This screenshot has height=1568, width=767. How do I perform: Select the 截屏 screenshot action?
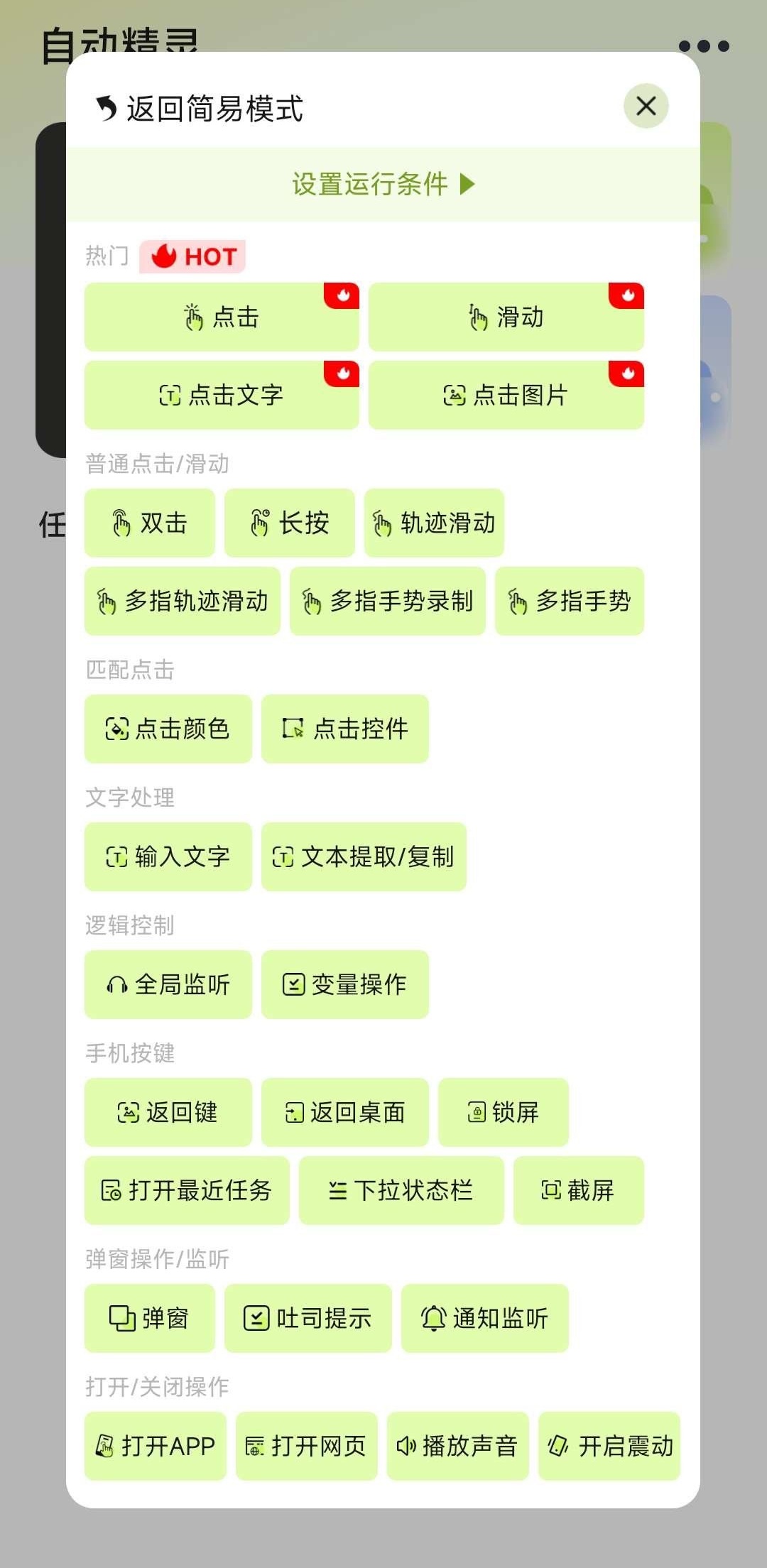(578, 1191)
